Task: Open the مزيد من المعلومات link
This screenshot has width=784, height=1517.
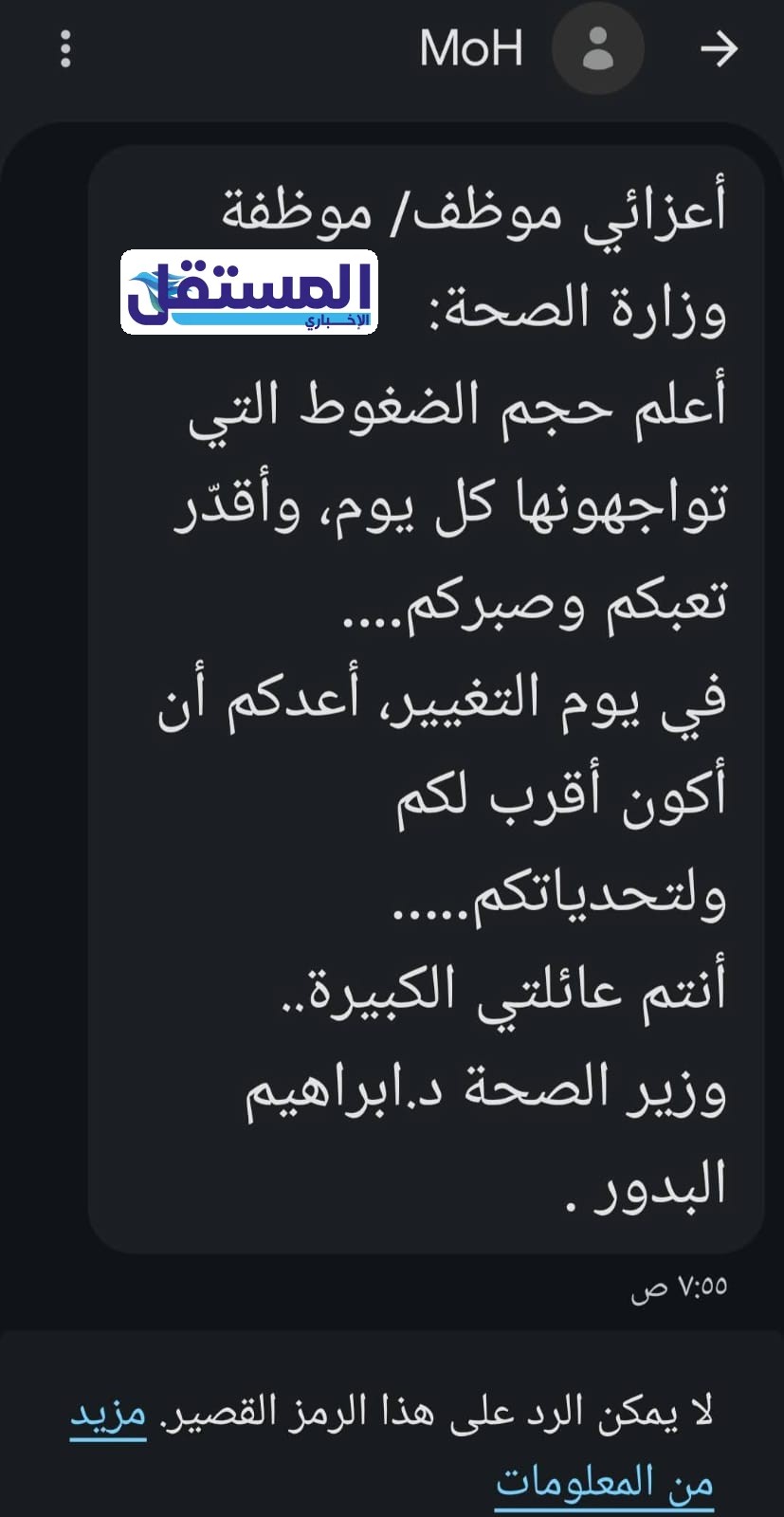Action: (604, 1482)
